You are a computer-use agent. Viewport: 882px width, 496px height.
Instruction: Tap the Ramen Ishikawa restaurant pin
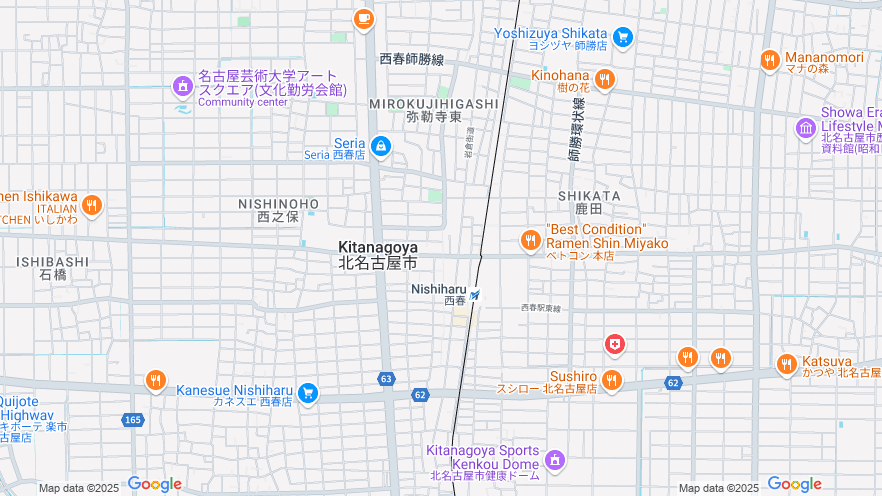(92, 205)
